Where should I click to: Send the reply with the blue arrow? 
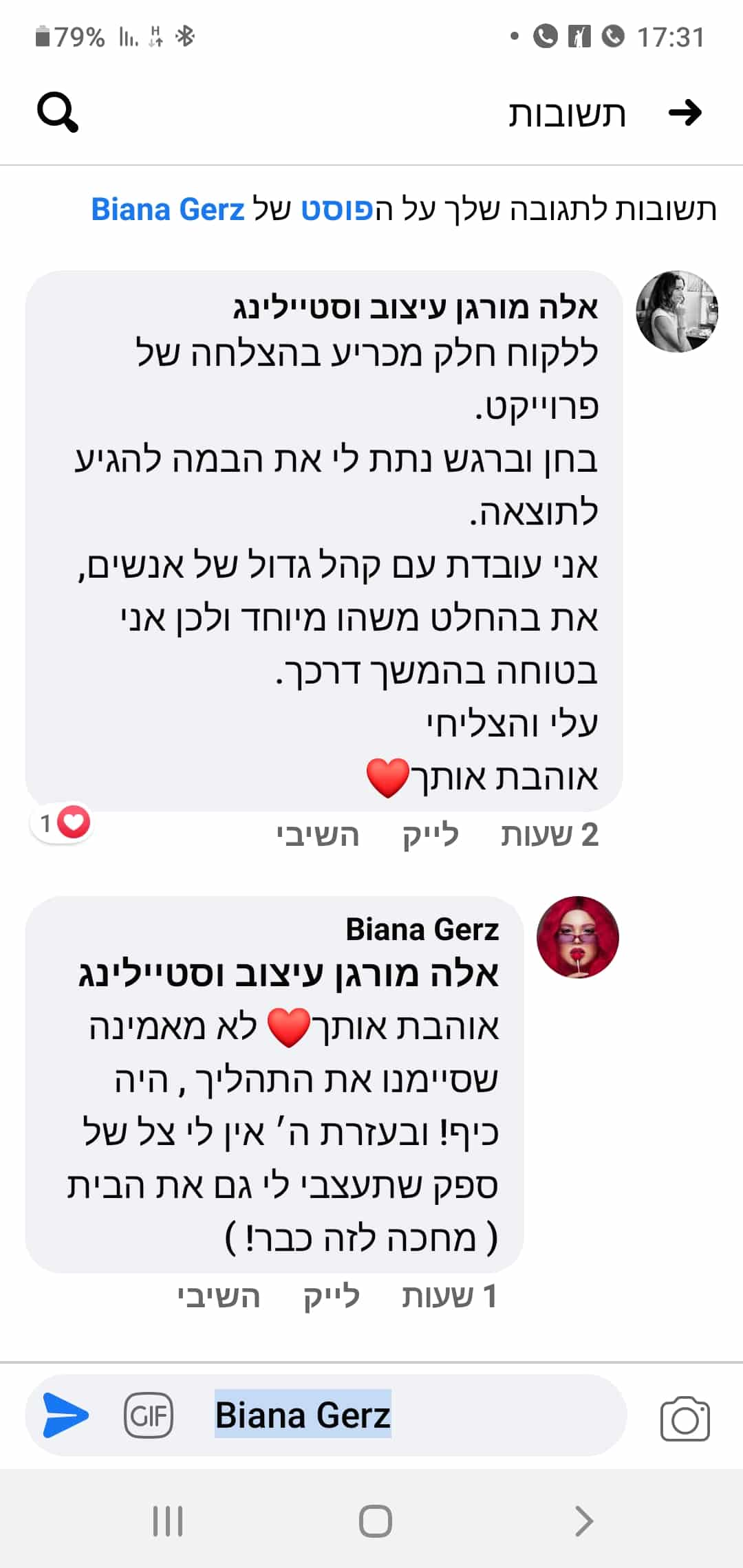point(65,1415)
